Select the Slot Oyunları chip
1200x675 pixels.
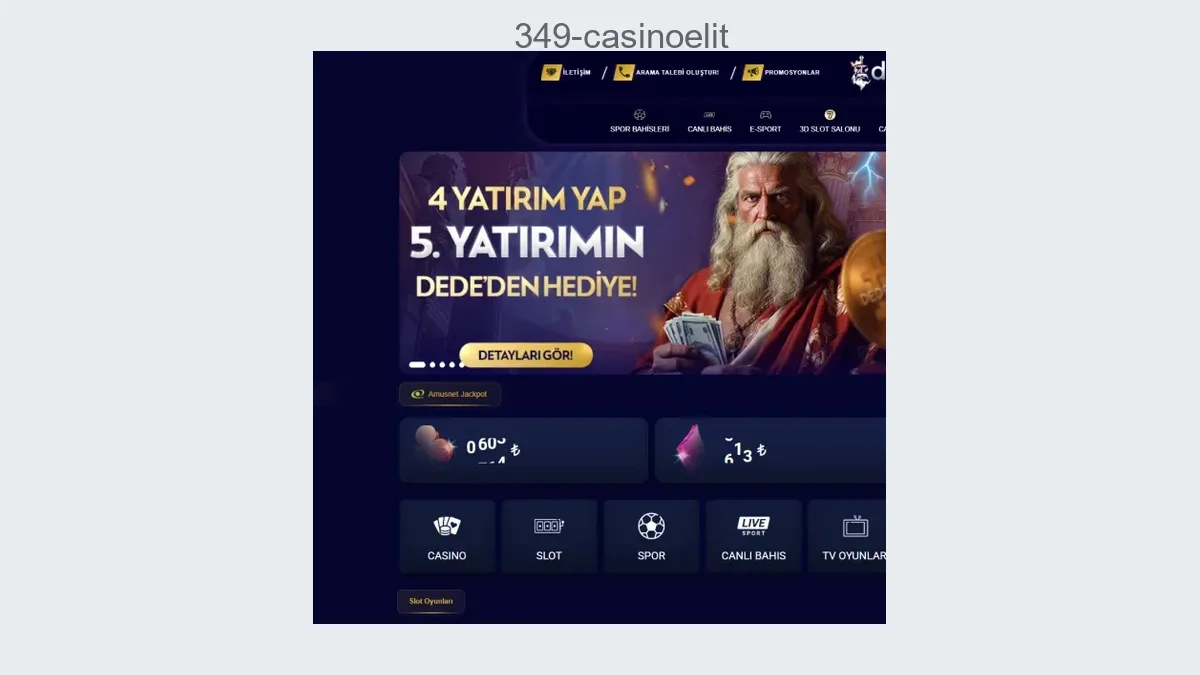tap(431, 601)
